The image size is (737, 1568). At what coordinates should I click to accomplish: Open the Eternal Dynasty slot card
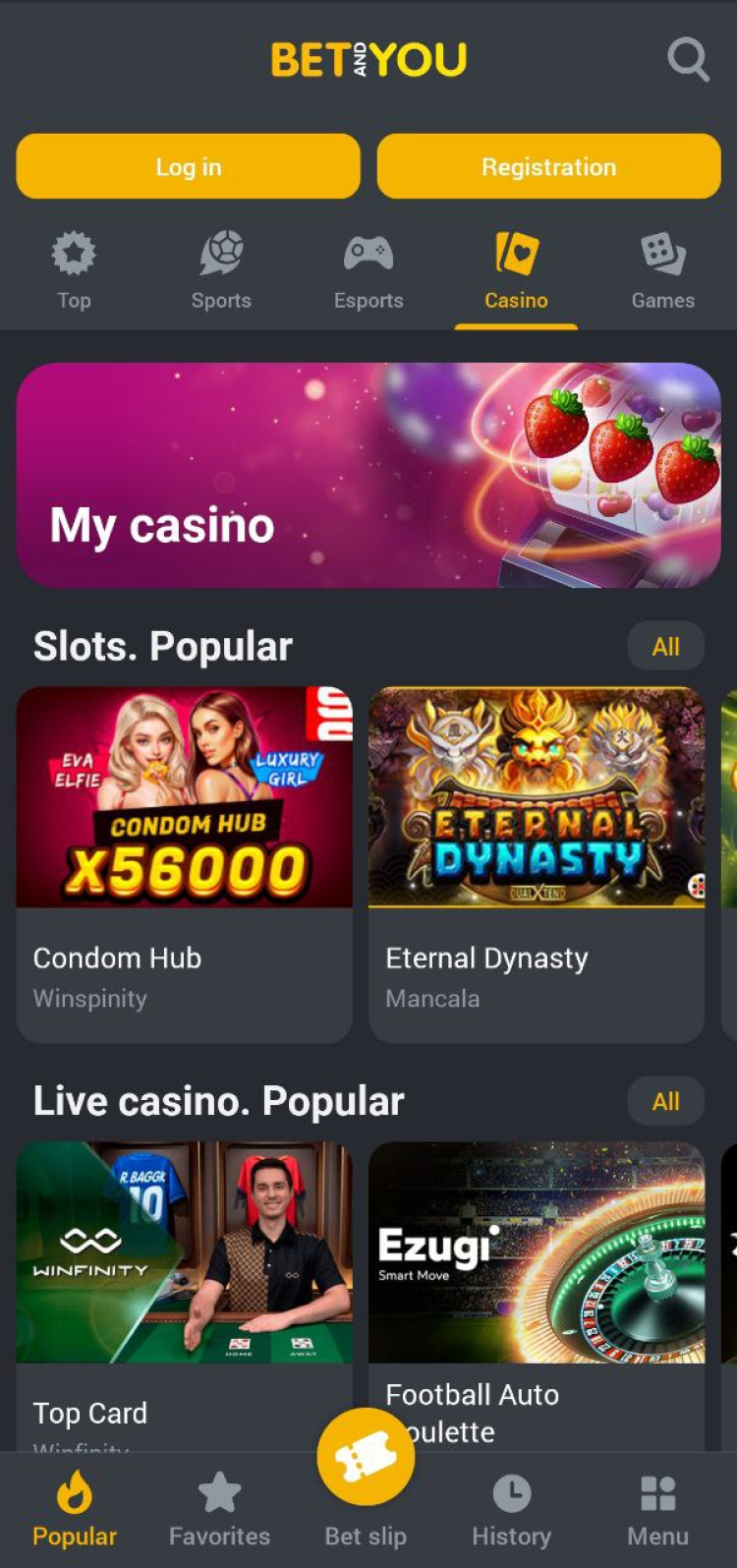pyautogui.click(x=536, y=863)
